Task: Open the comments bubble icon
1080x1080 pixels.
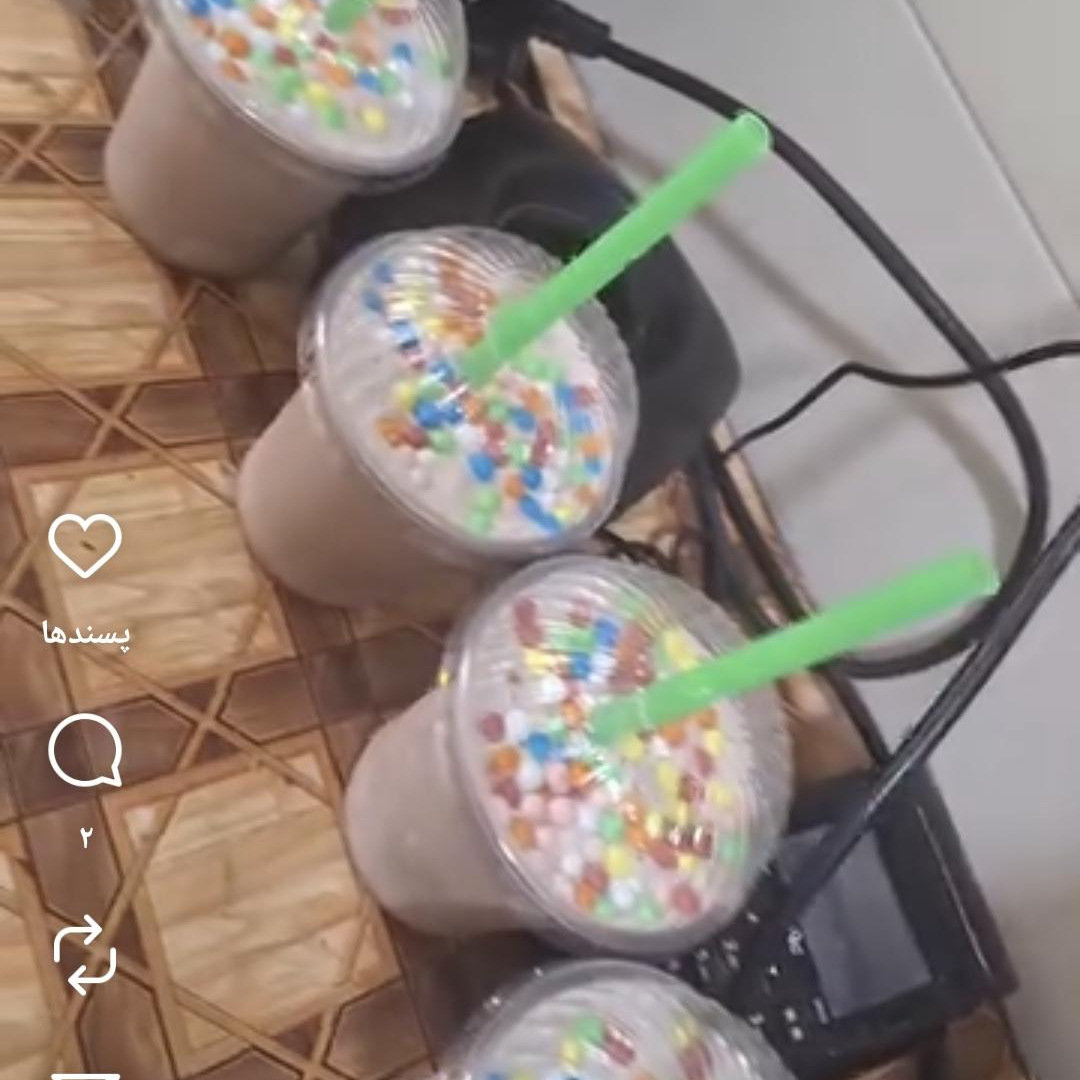Action: (85, 752)
